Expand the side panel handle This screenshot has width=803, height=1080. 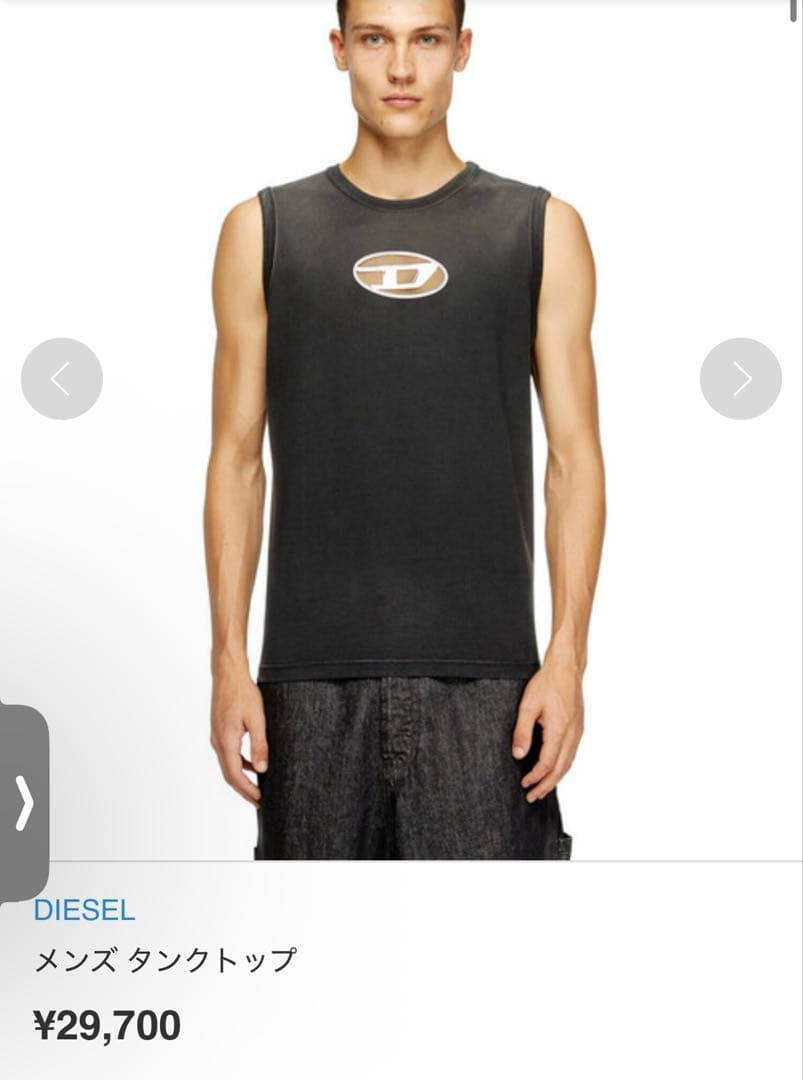pyautogui.click(x=23, y=803)
